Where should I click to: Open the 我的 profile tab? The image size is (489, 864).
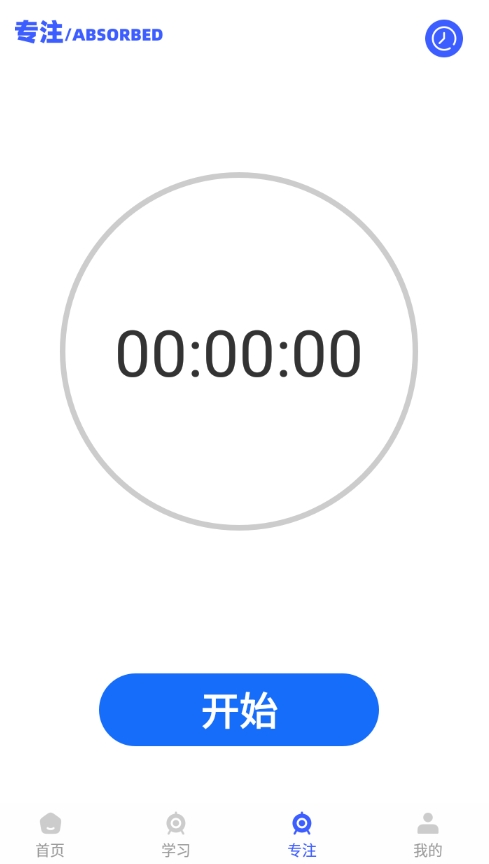pos(428,835)
